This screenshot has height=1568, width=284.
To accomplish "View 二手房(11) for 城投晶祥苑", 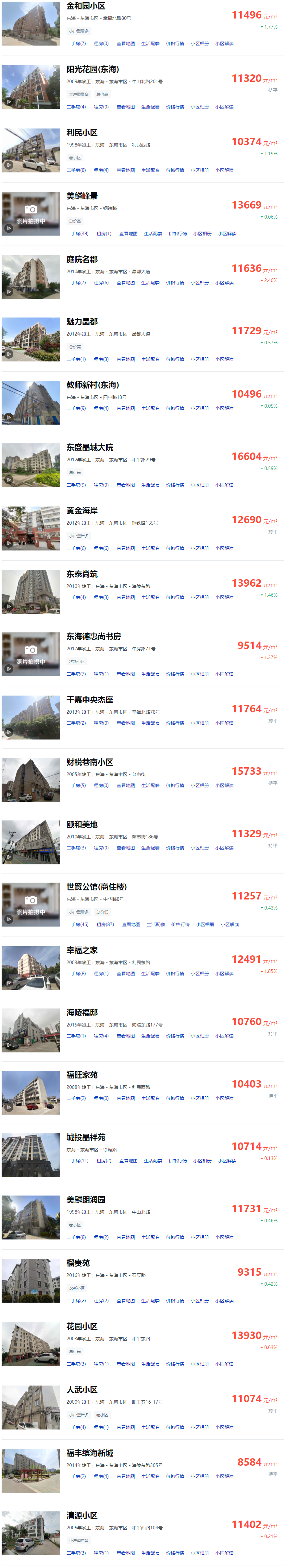I will 77,1161.
